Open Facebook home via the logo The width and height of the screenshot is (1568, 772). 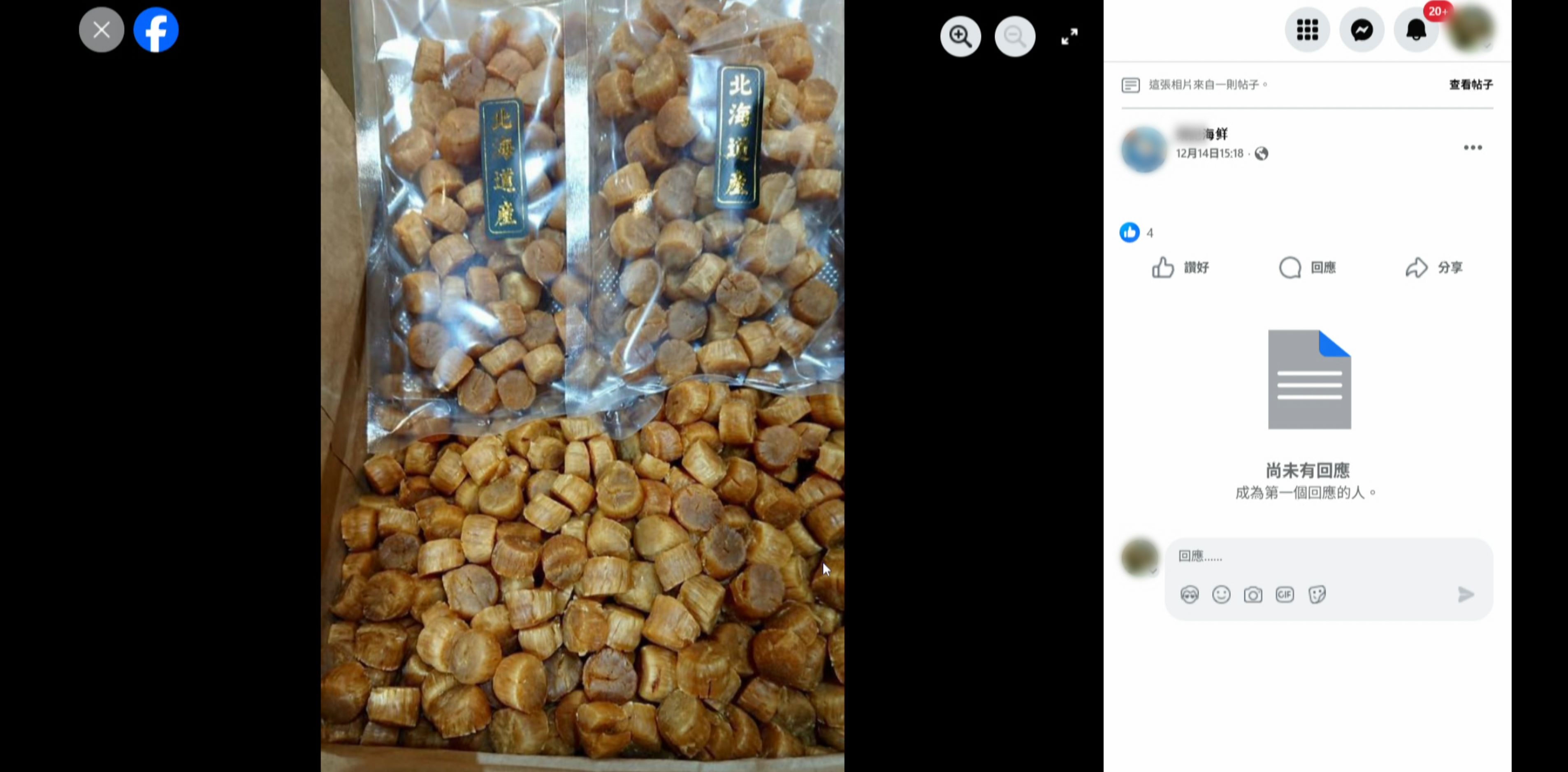coord(156,30)
